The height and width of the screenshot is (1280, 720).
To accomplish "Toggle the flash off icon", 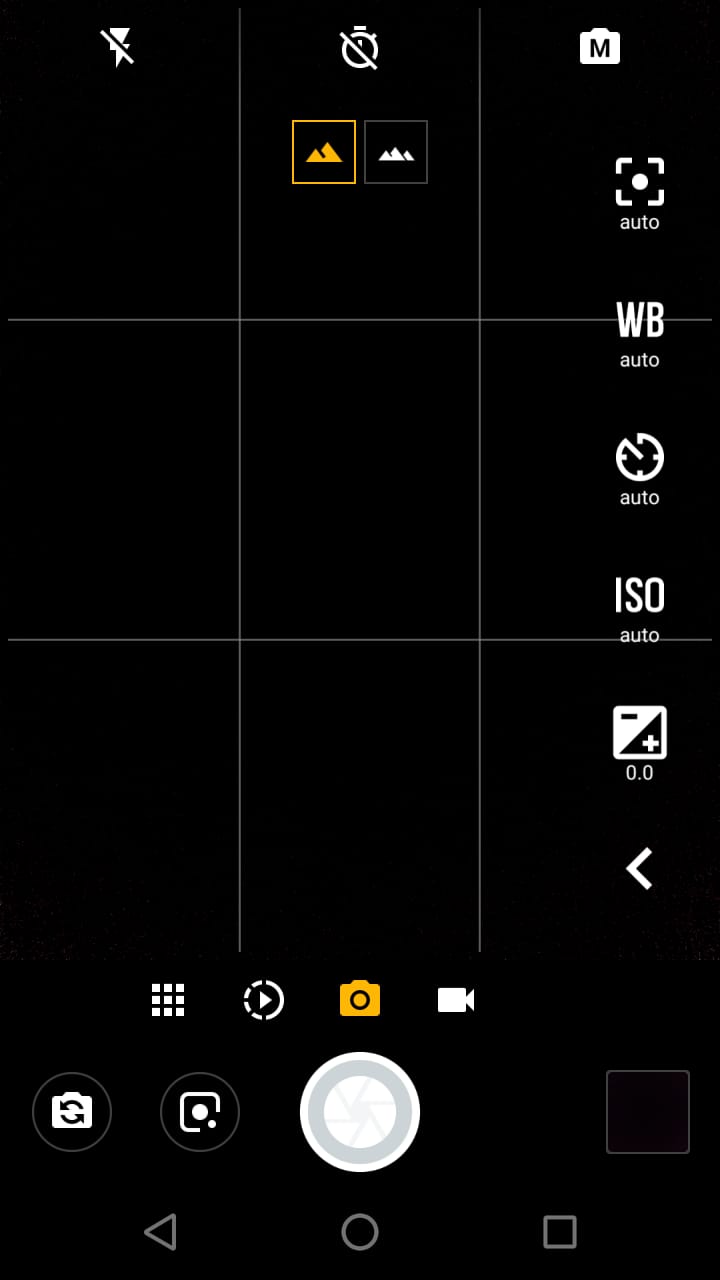I will click(x=119, y=47).
